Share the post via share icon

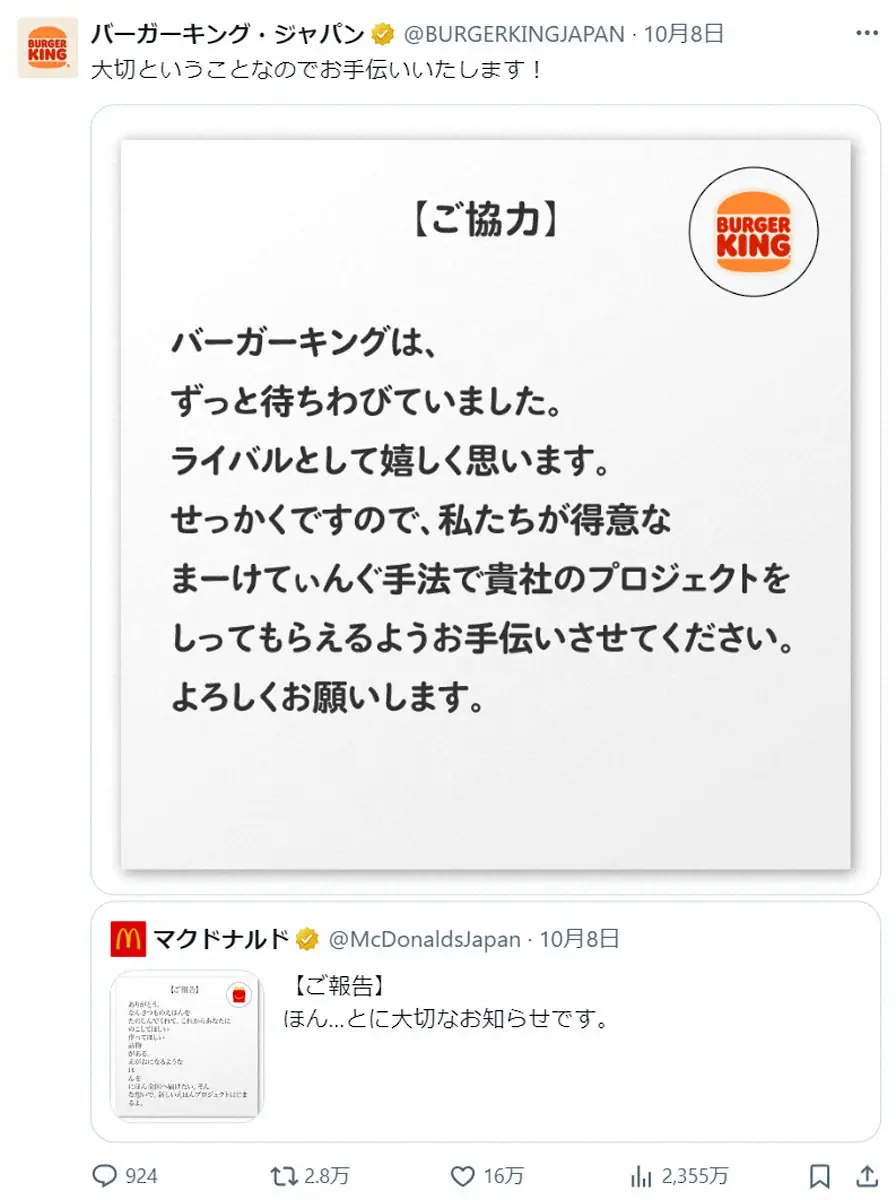coord(866,1175)
